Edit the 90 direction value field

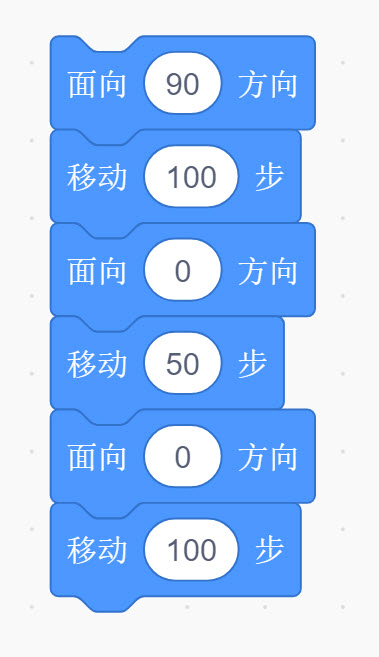(183, 83)
